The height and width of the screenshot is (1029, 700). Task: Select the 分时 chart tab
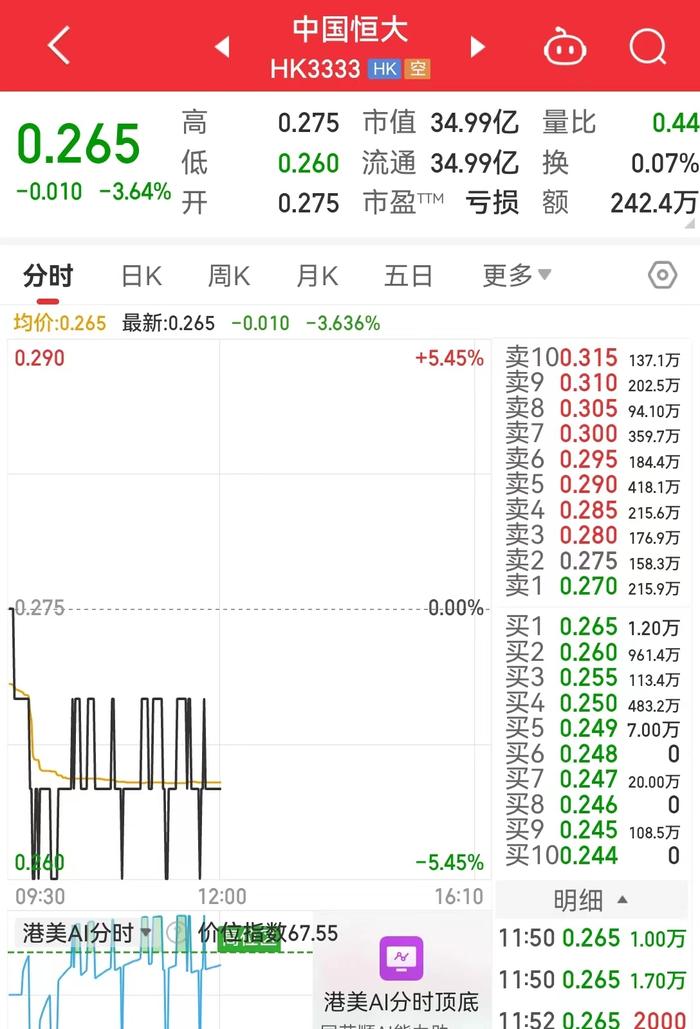[48, 275]
